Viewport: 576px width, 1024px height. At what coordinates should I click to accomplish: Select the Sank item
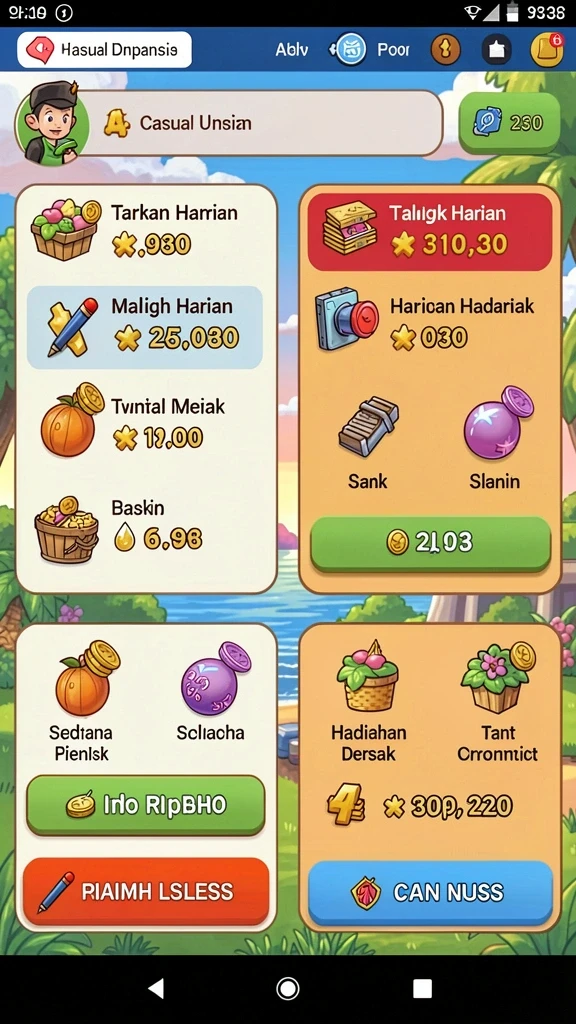[x=368, y=443]
